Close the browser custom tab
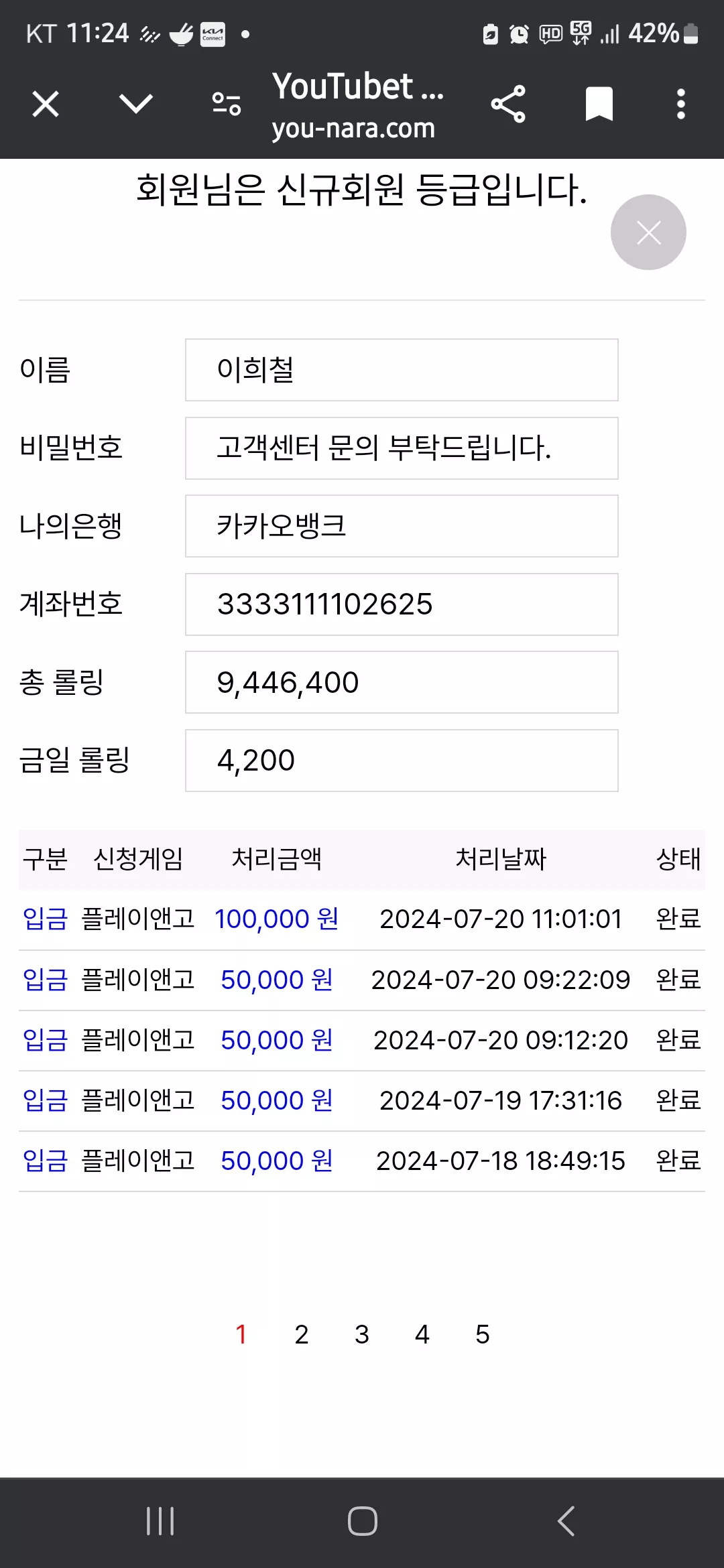Image resolution: width=724 pixels, height=1568 pixels. tap(46, 105)
